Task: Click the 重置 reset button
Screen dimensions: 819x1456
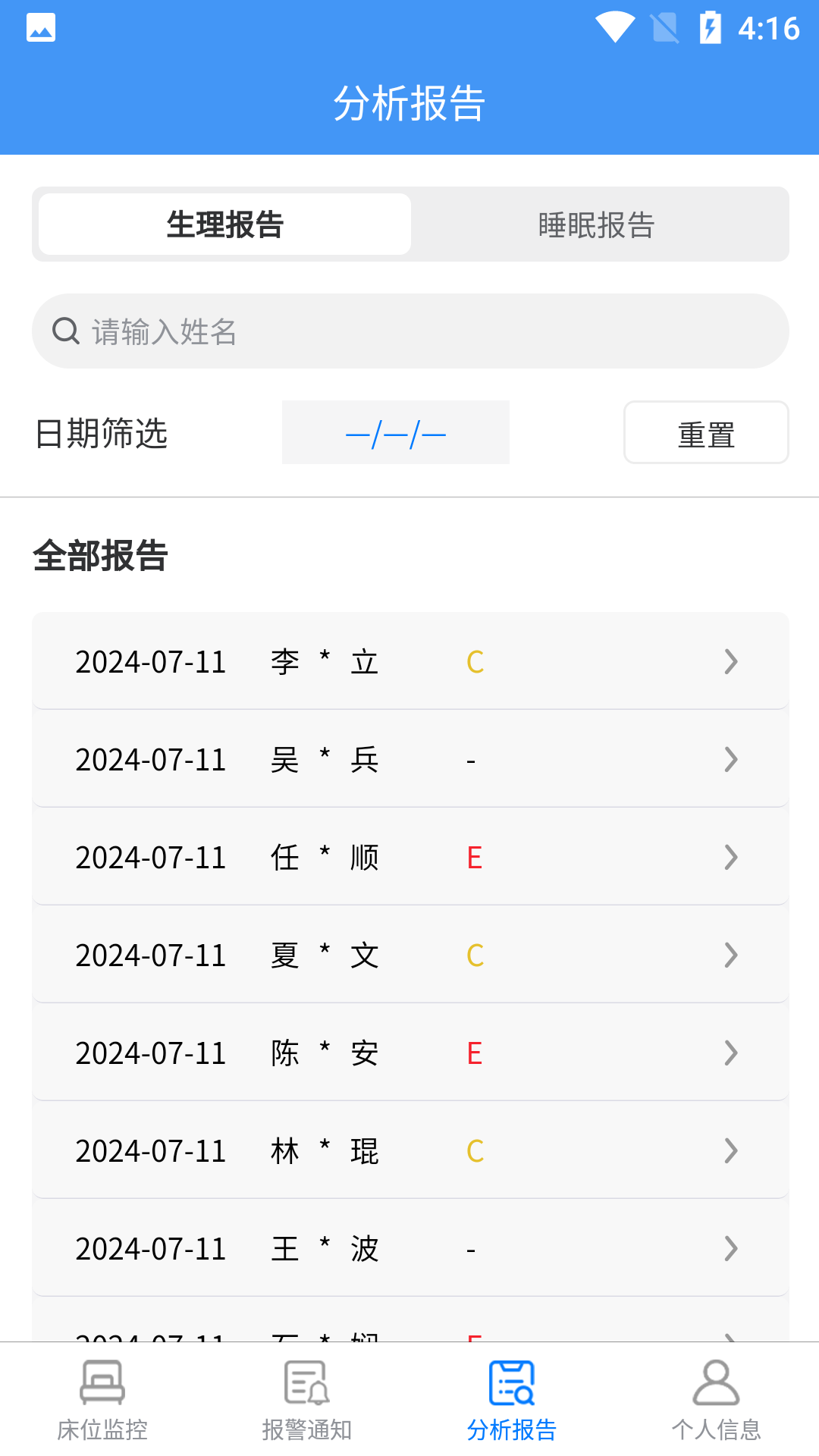Action: (x=705, y=431)
